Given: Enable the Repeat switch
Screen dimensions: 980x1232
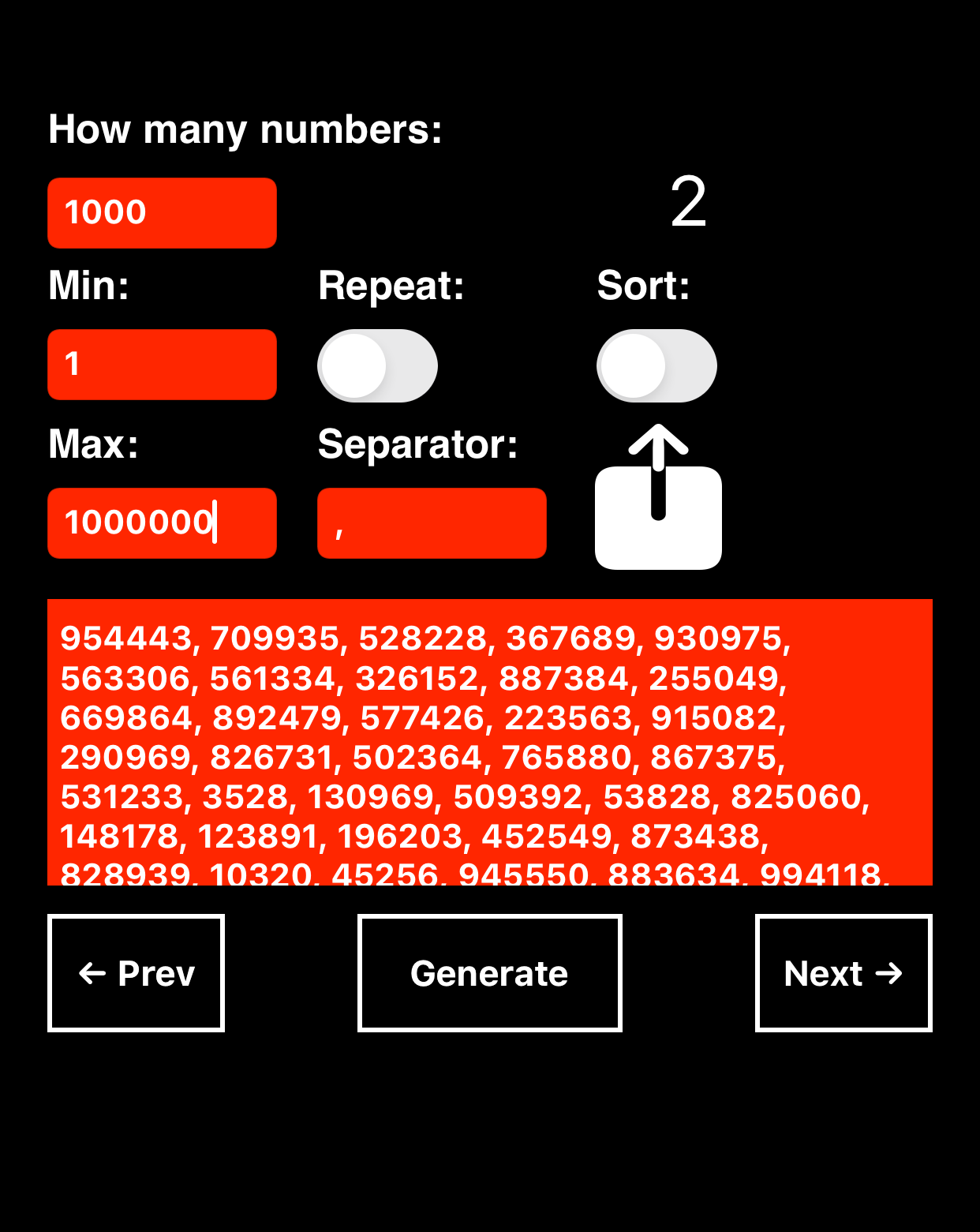Looking at the screenshot, I should point(377,365).
